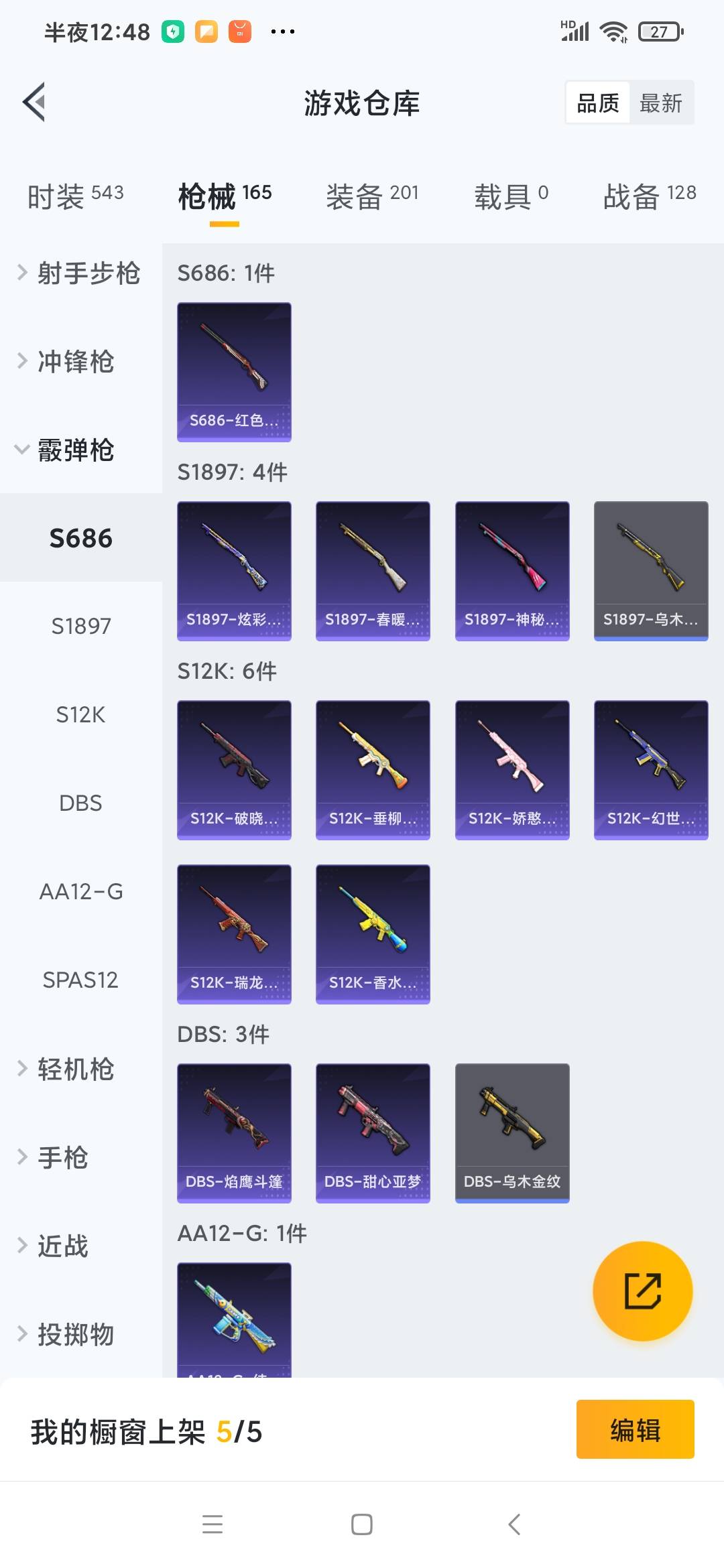Expand the 射手步枪 category

point(80,273)
